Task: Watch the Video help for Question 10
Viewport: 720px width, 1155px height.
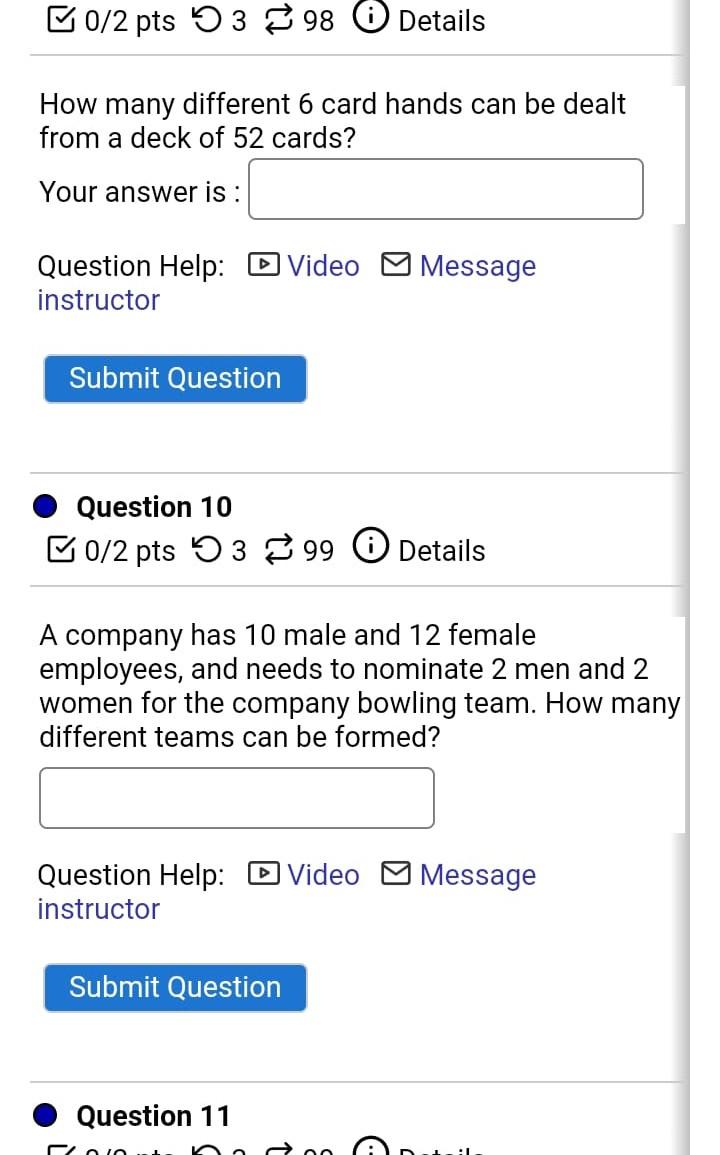Action: 304,874
